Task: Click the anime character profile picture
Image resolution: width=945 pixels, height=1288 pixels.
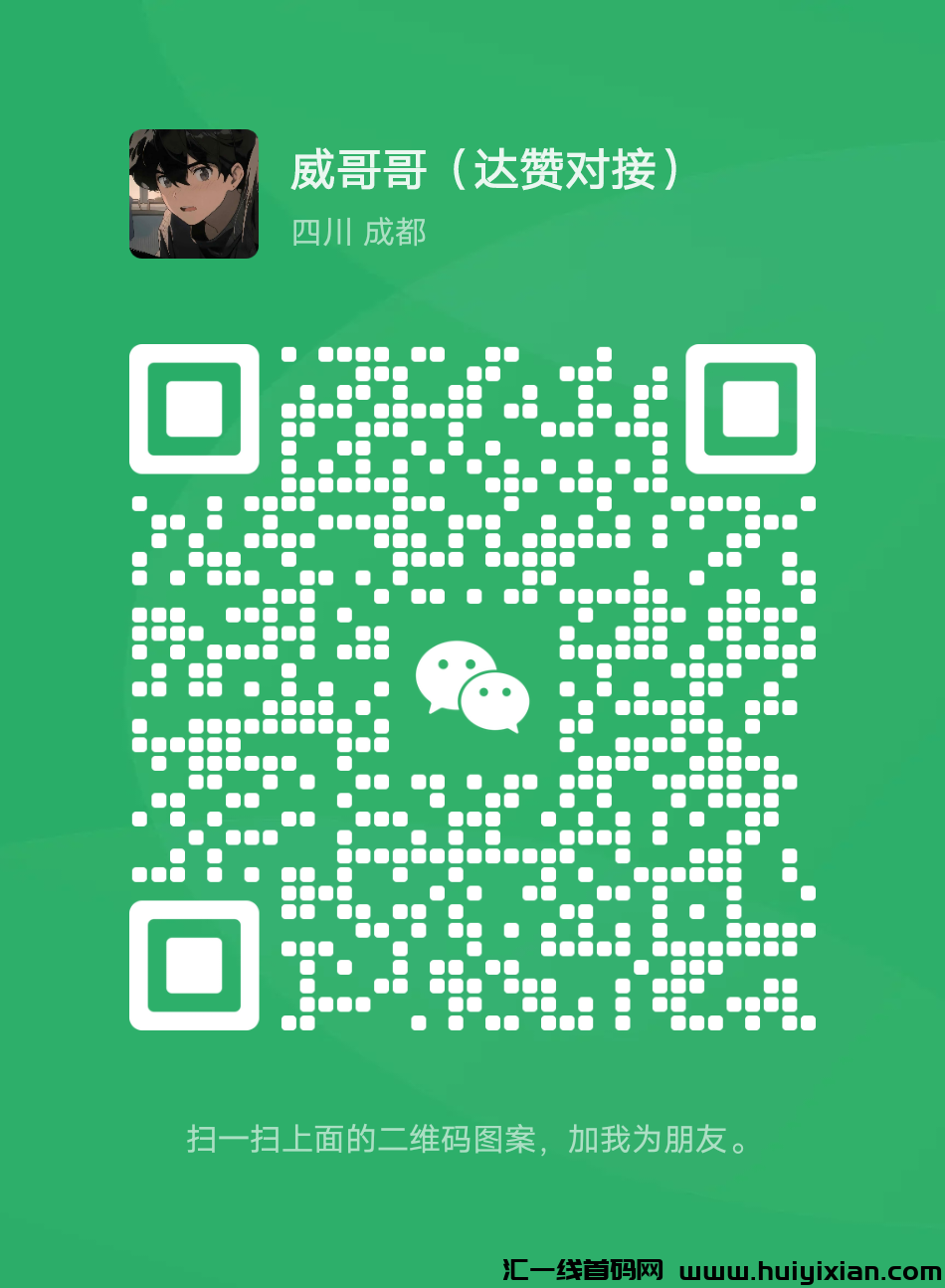Action: (x=195, y=195)
